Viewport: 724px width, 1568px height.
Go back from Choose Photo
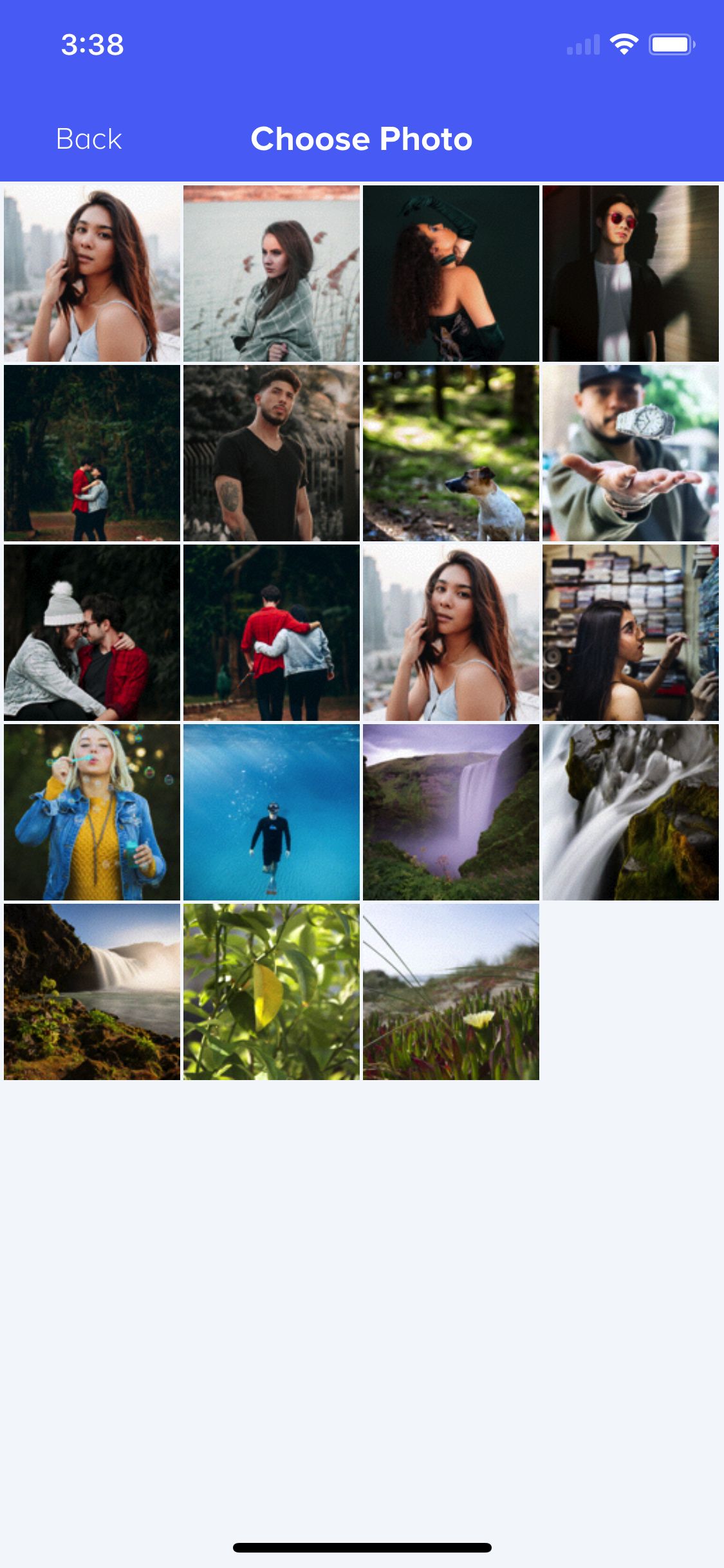pos(89,139)
